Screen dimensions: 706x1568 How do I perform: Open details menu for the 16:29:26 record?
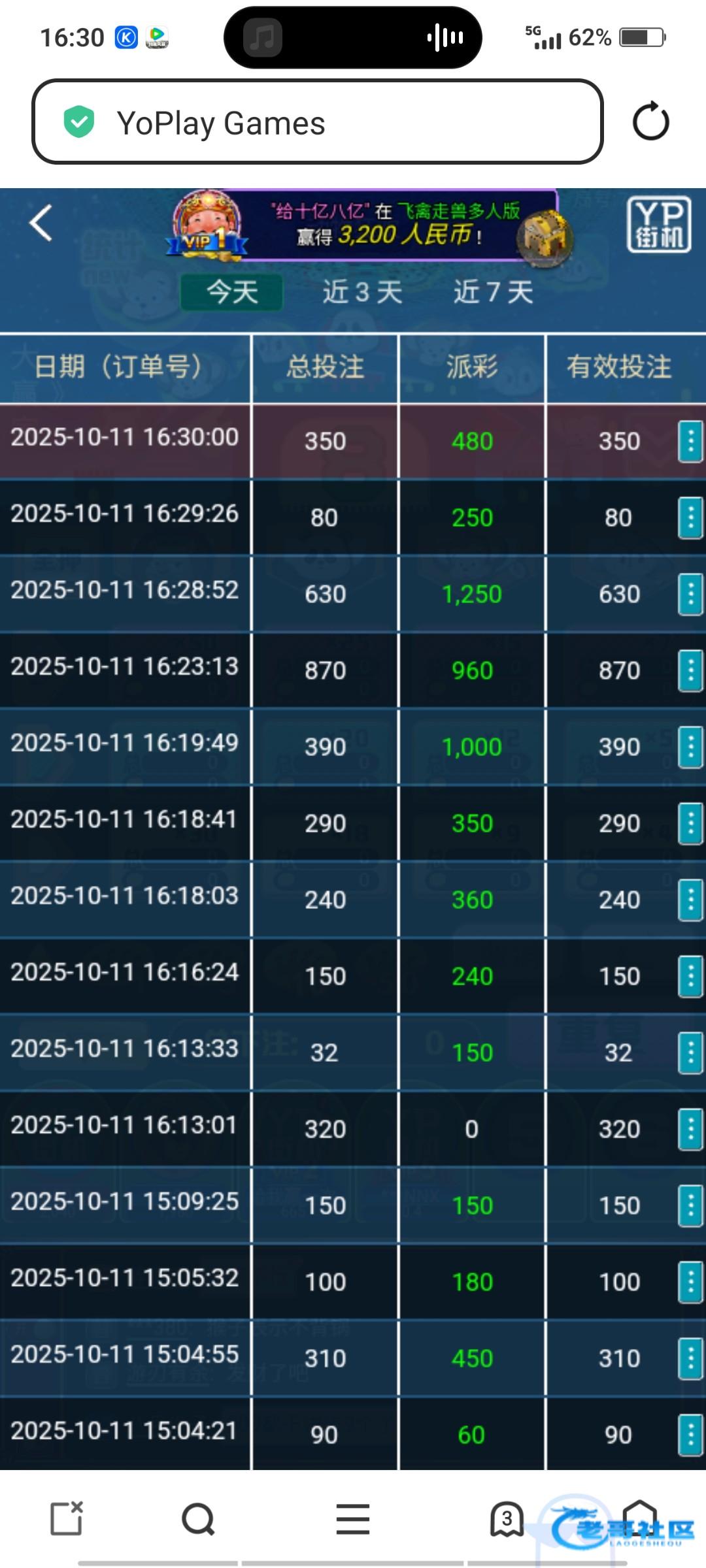[x=690, y=517]
